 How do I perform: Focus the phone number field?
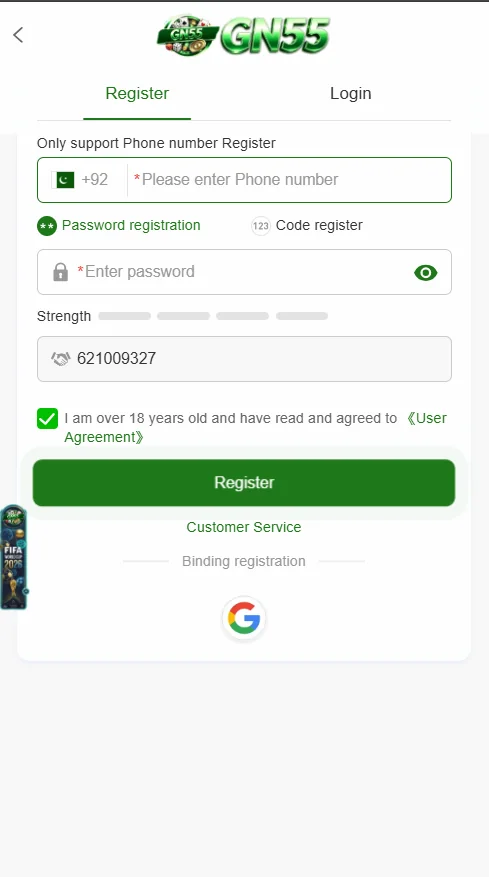[290, 180]
